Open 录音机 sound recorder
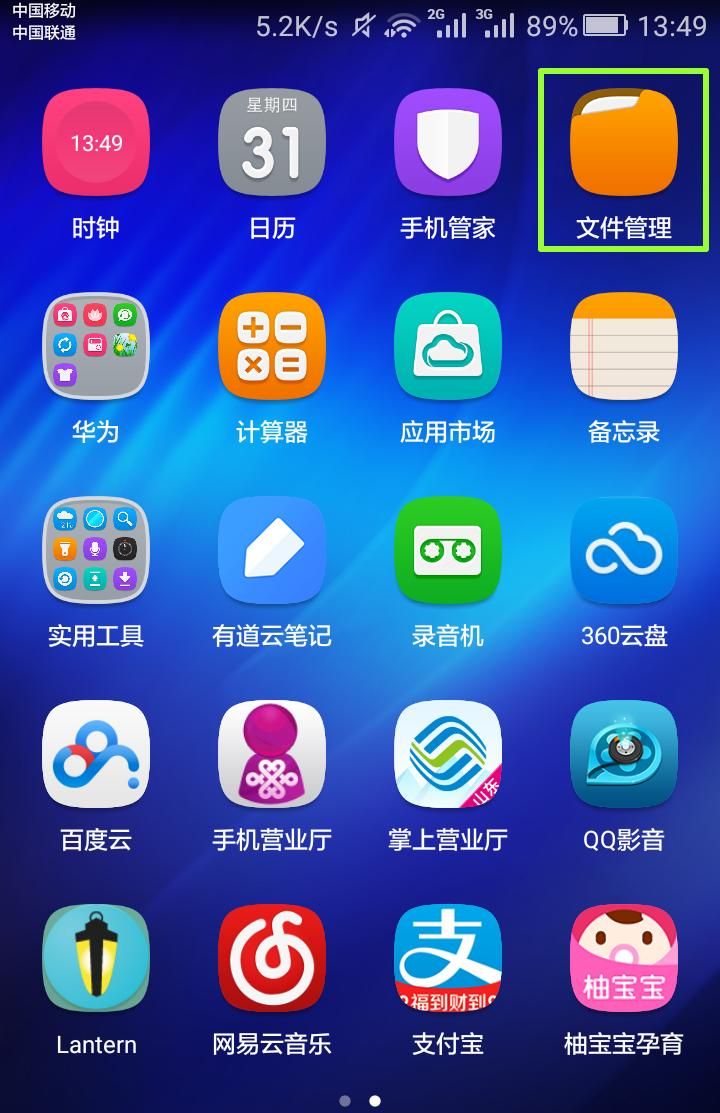The width and height of the screenshot is (720, 1113). tap(448, 551)
